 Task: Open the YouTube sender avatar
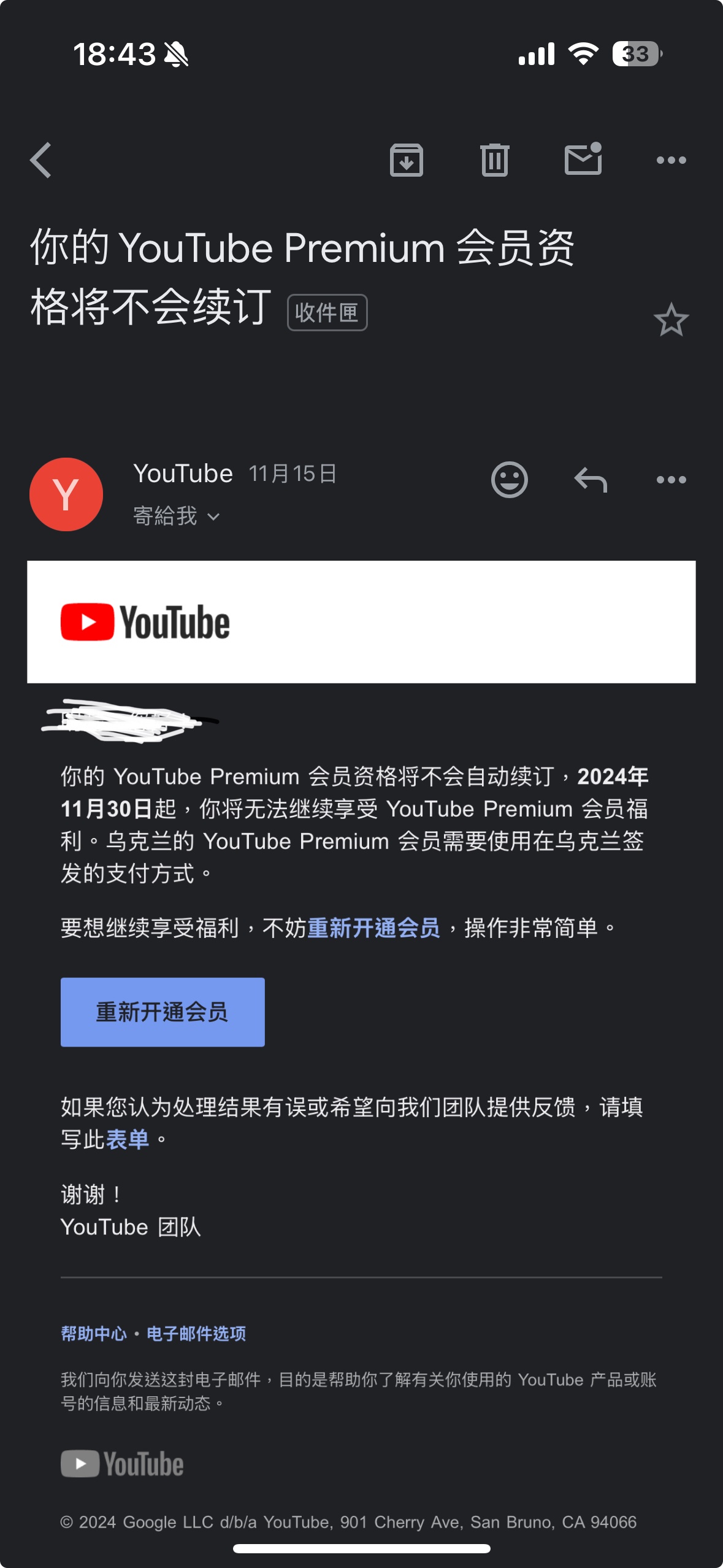[x=66, y=494]
